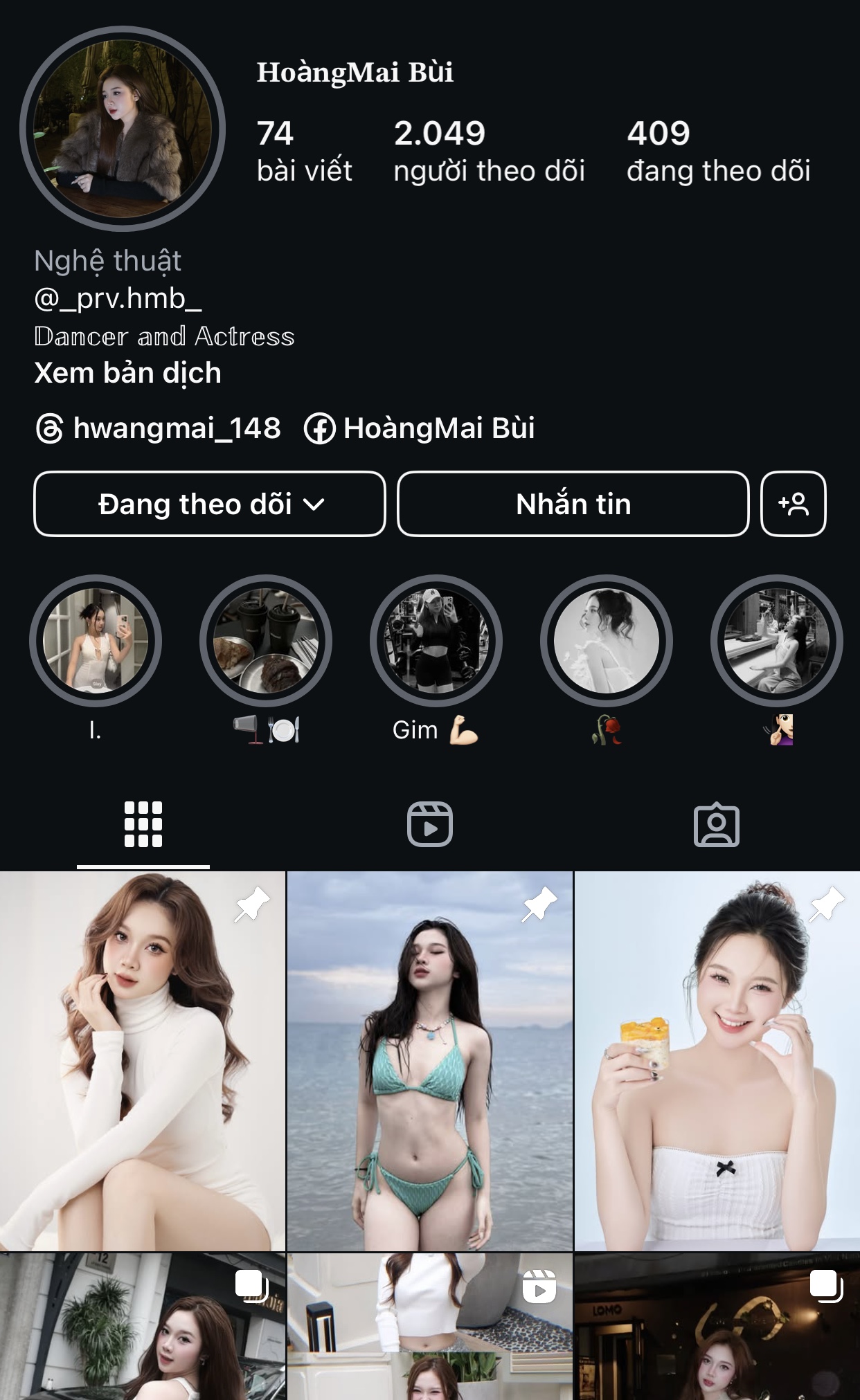Open the @_prv.hmb_ mentioned account
Viewport: 860px width, 1400px height.
pyautogui.click(x=118, y=298)
